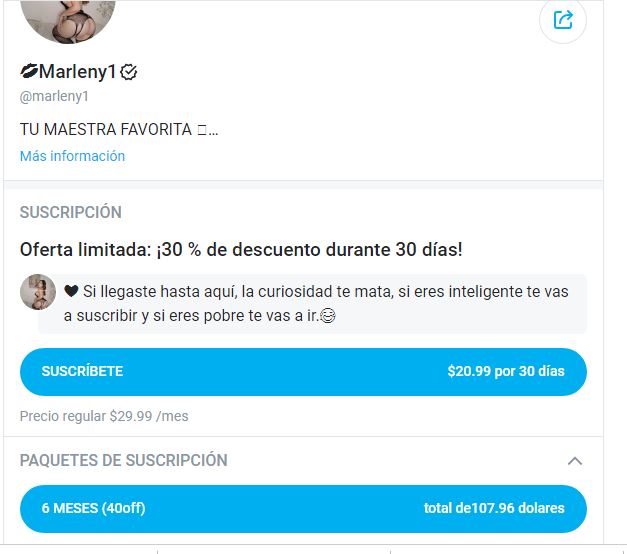627x554 pixels.
Task: Collapse the Paquetes de suscripción section
Action: click(574, 461)
